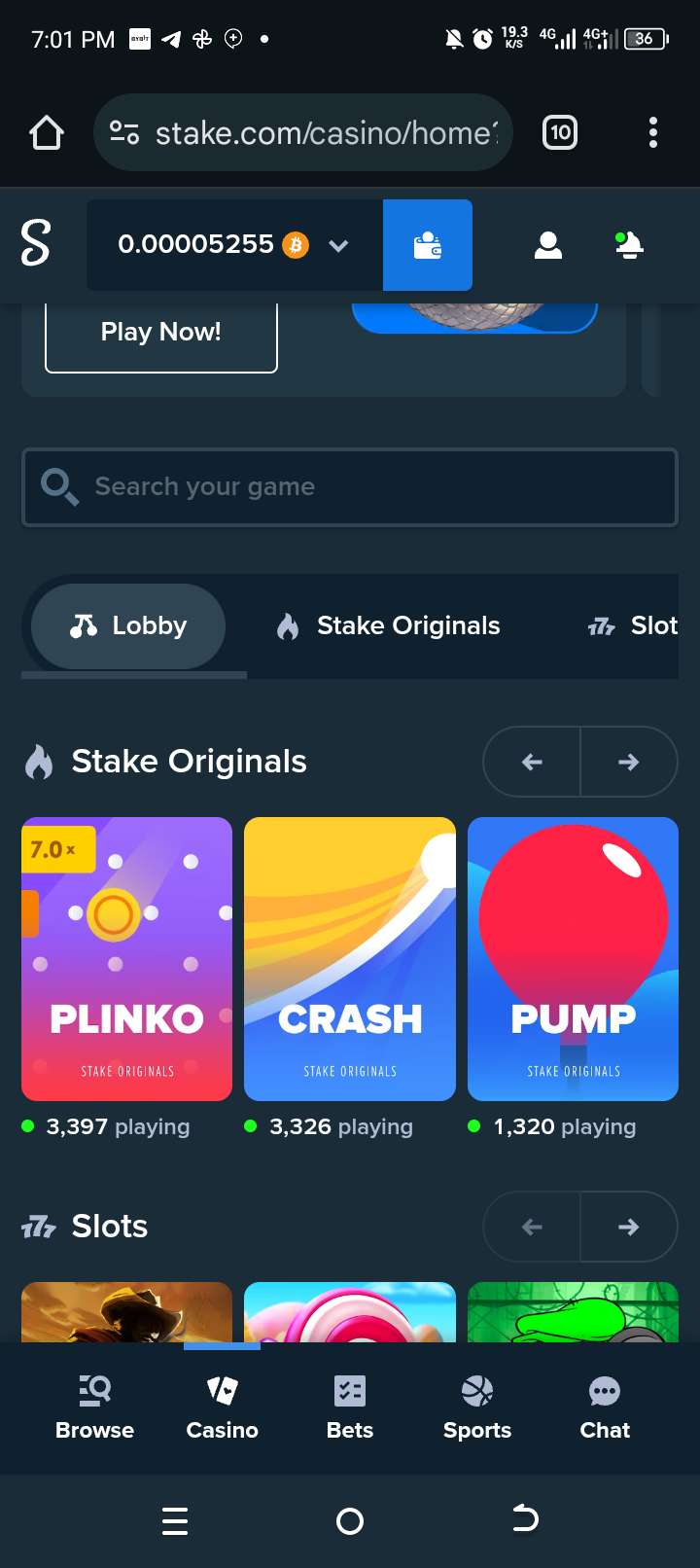Focus the Search your game field
The width and height of the screenshot is (700, 1568).
tap(350, 487)
